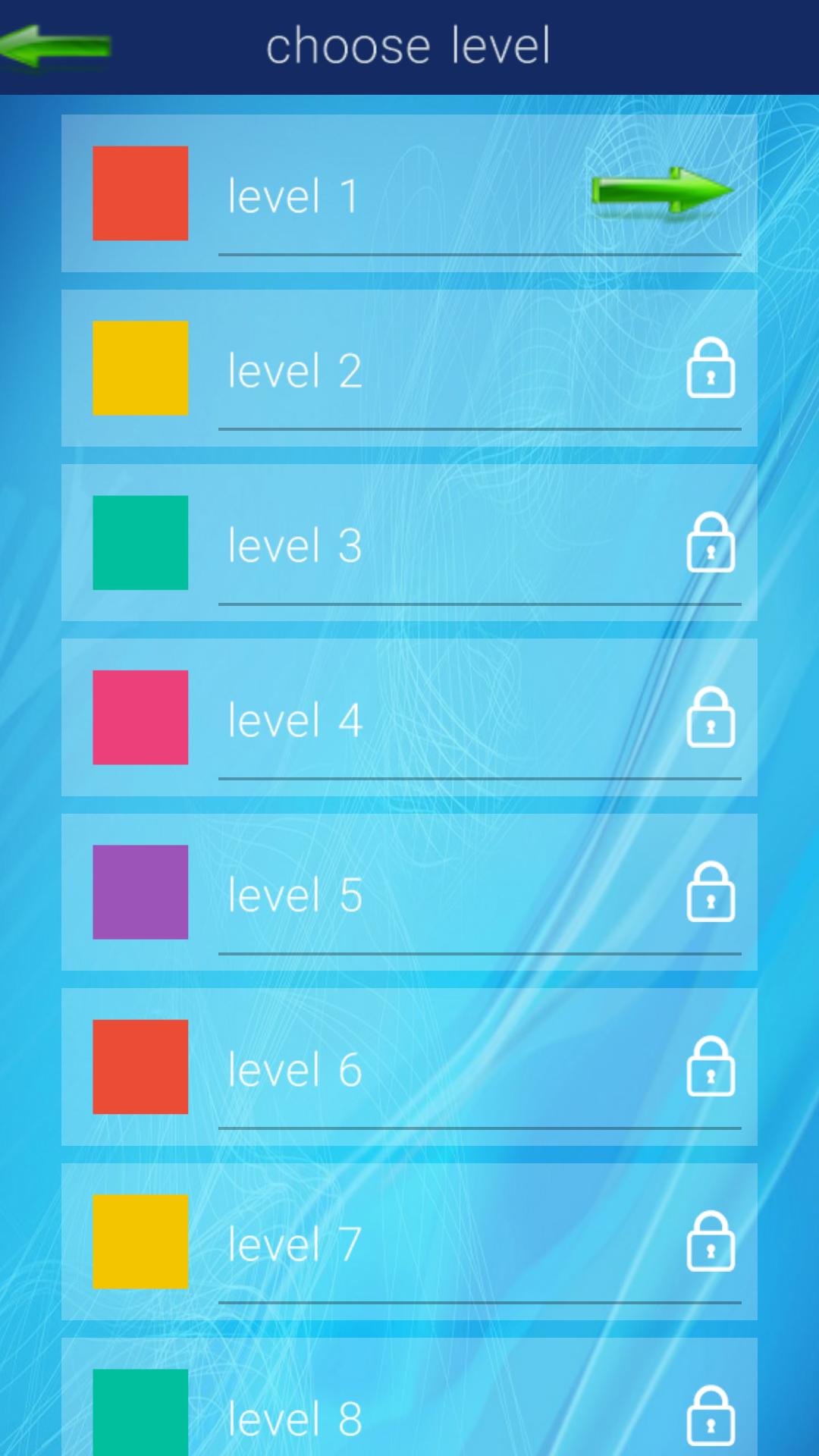
Task: Open level 7 entry
Action: 409,1241
